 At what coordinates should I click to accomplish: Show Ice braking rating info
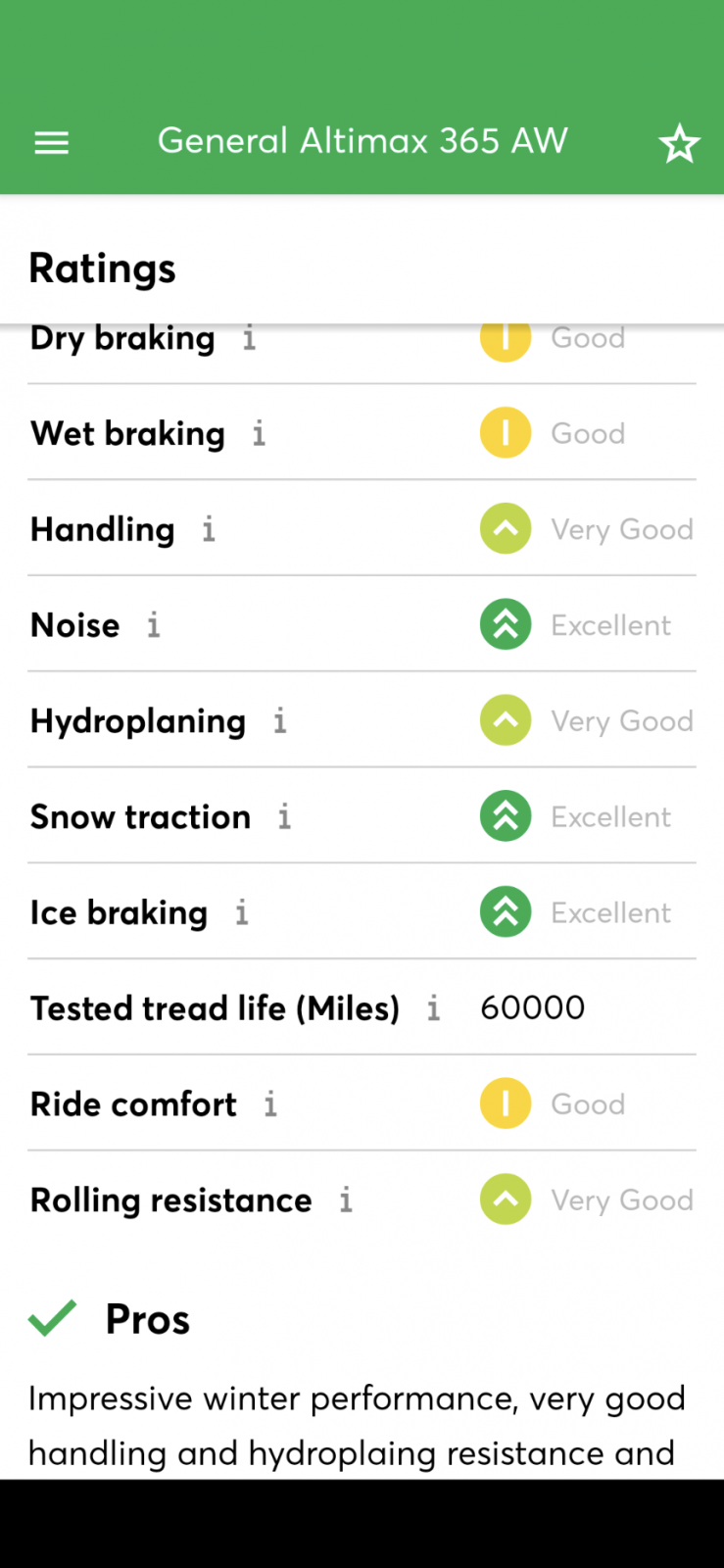(242, 912)
